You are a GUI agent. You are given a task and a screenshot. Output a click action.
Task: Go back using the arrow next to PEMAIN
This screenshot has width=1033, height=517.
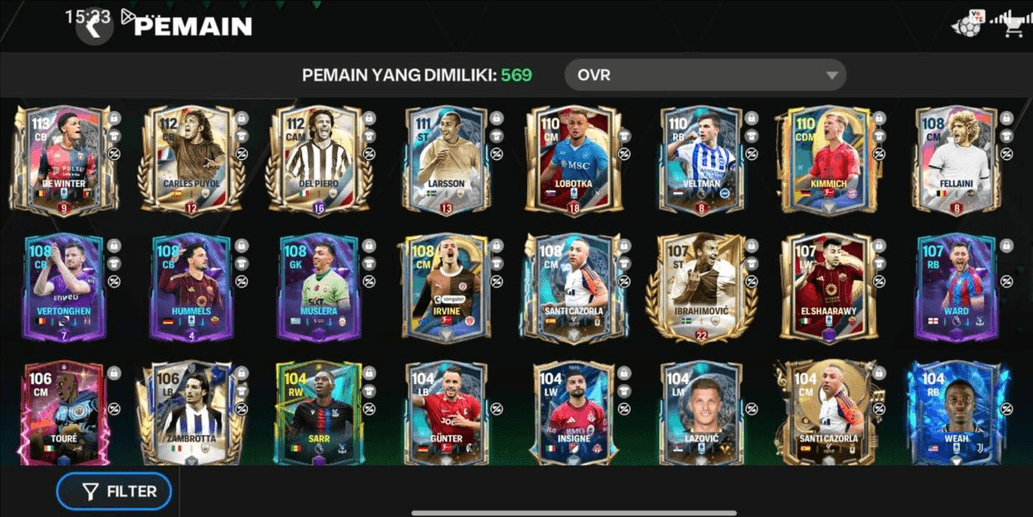tap(94, 26)
